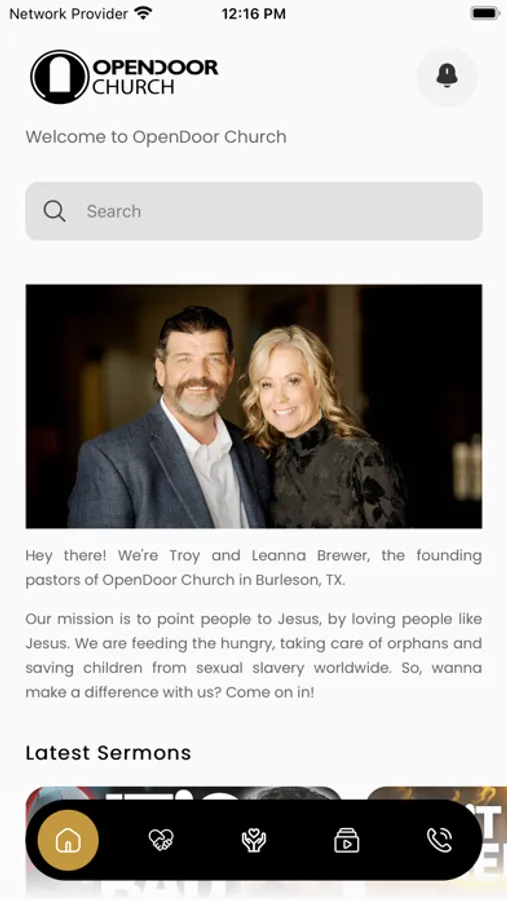Switch to the giving hands heart tab
The width and height of the screenshot is (507, 900).
click(254, 841)
